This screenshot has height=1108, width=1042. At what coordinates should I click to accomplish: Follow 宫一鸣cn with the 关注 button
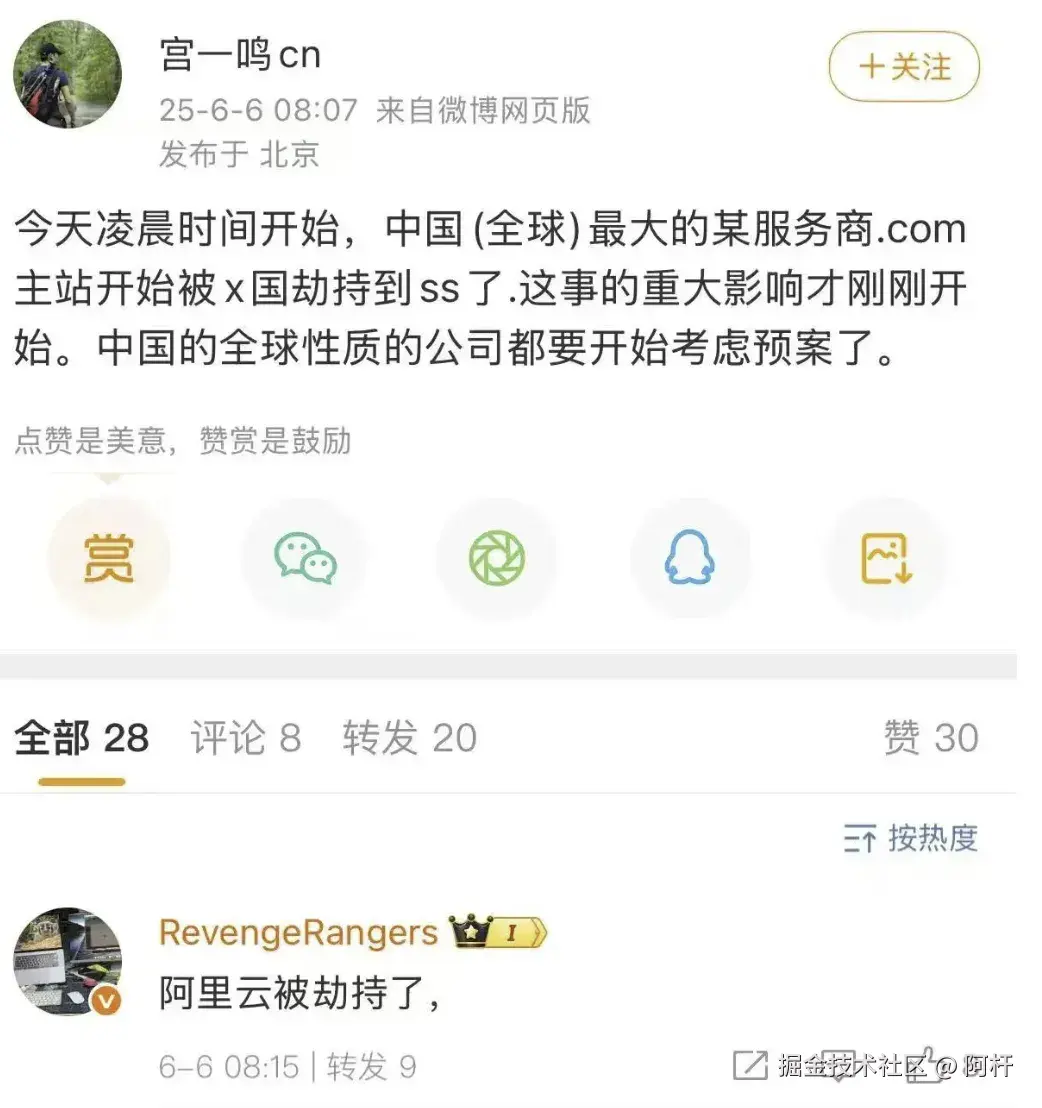(903, 67)
